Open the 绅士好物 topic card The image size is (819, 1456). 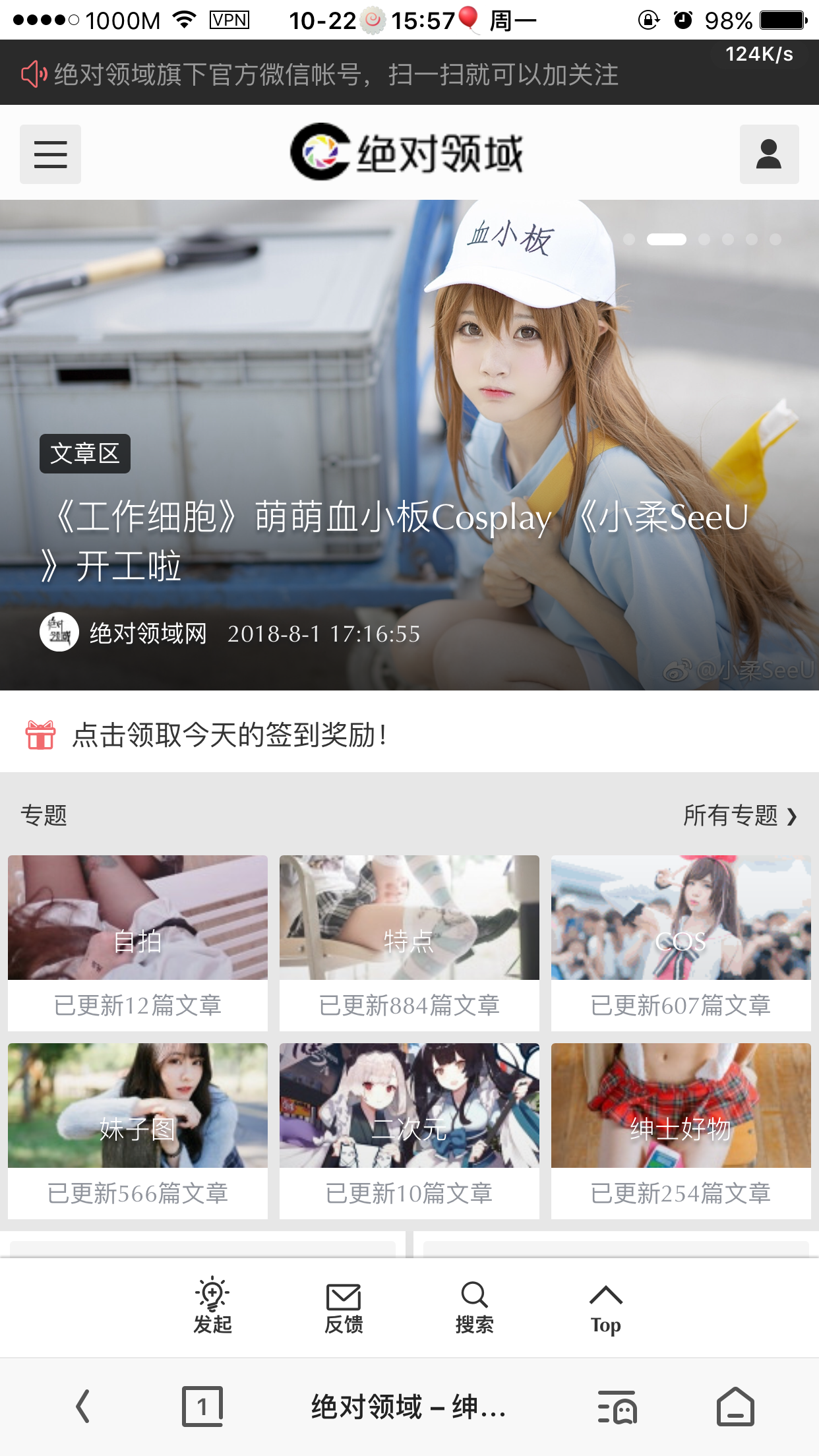click(681, 1130)
